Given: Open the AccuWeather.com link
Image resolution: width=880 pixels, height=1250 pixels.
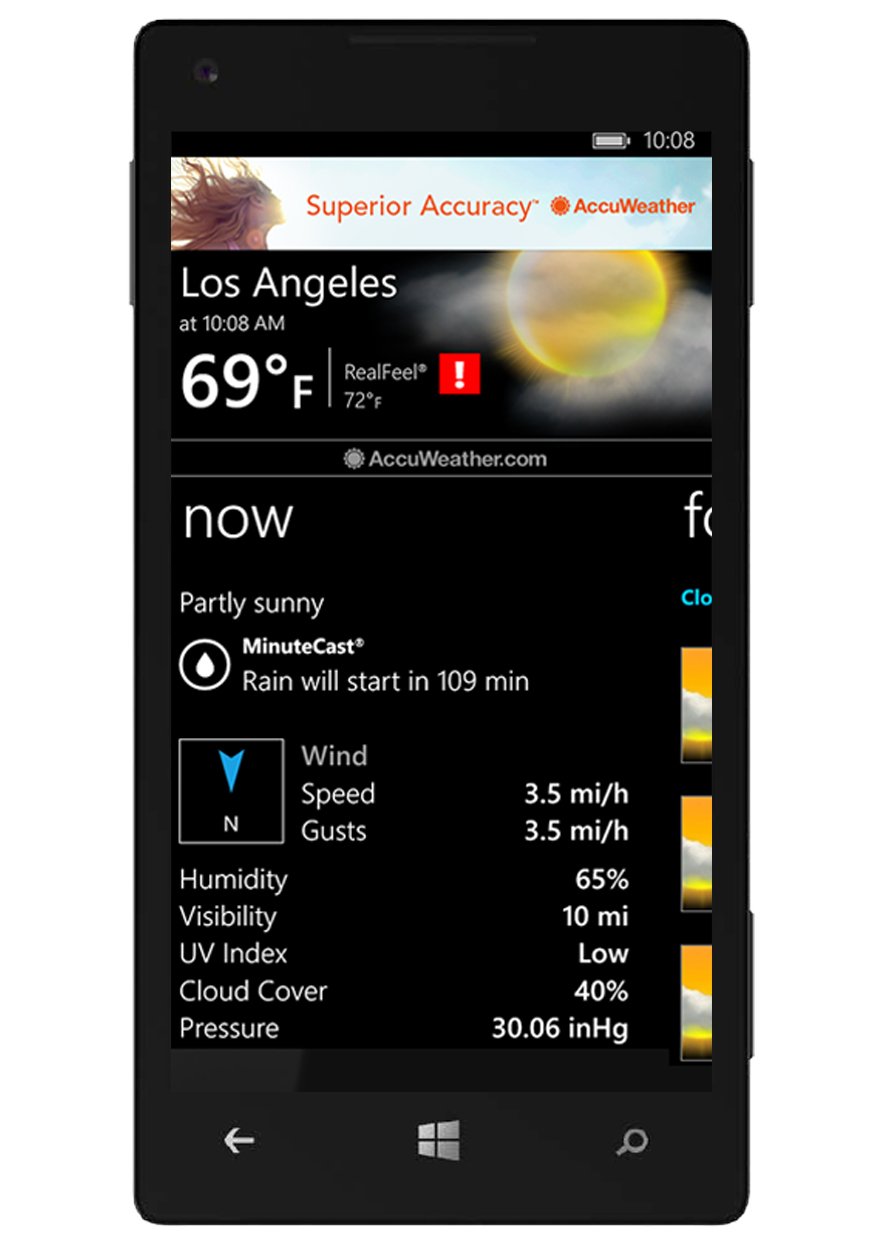Looking at the screenshot, I should coord(444,459).
